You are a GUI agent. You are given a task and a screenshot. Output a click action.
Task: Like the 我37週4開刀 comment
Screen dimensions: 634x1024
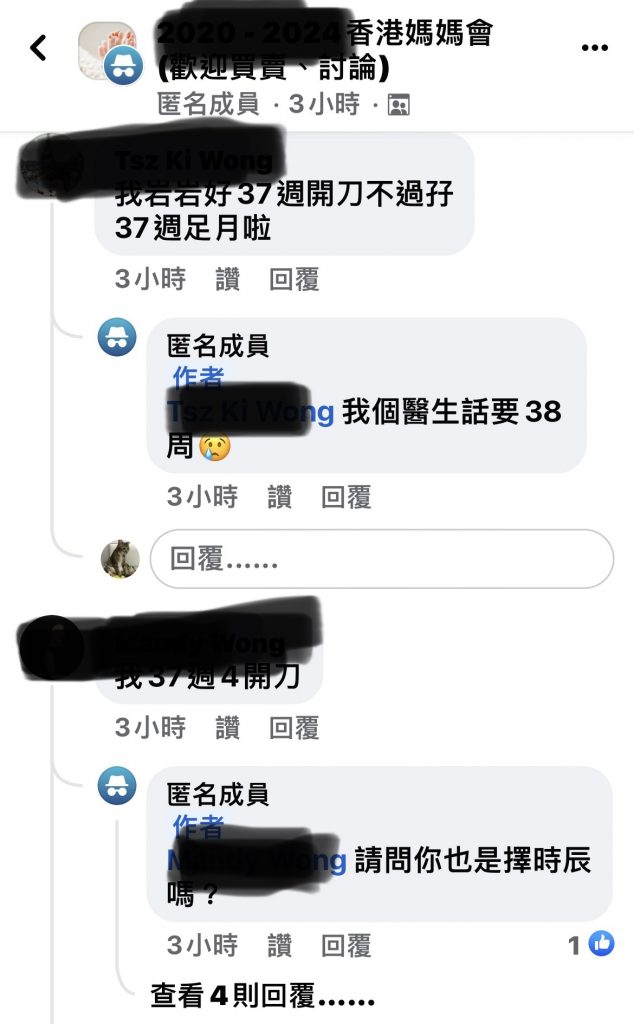click(x=228, y=727)
